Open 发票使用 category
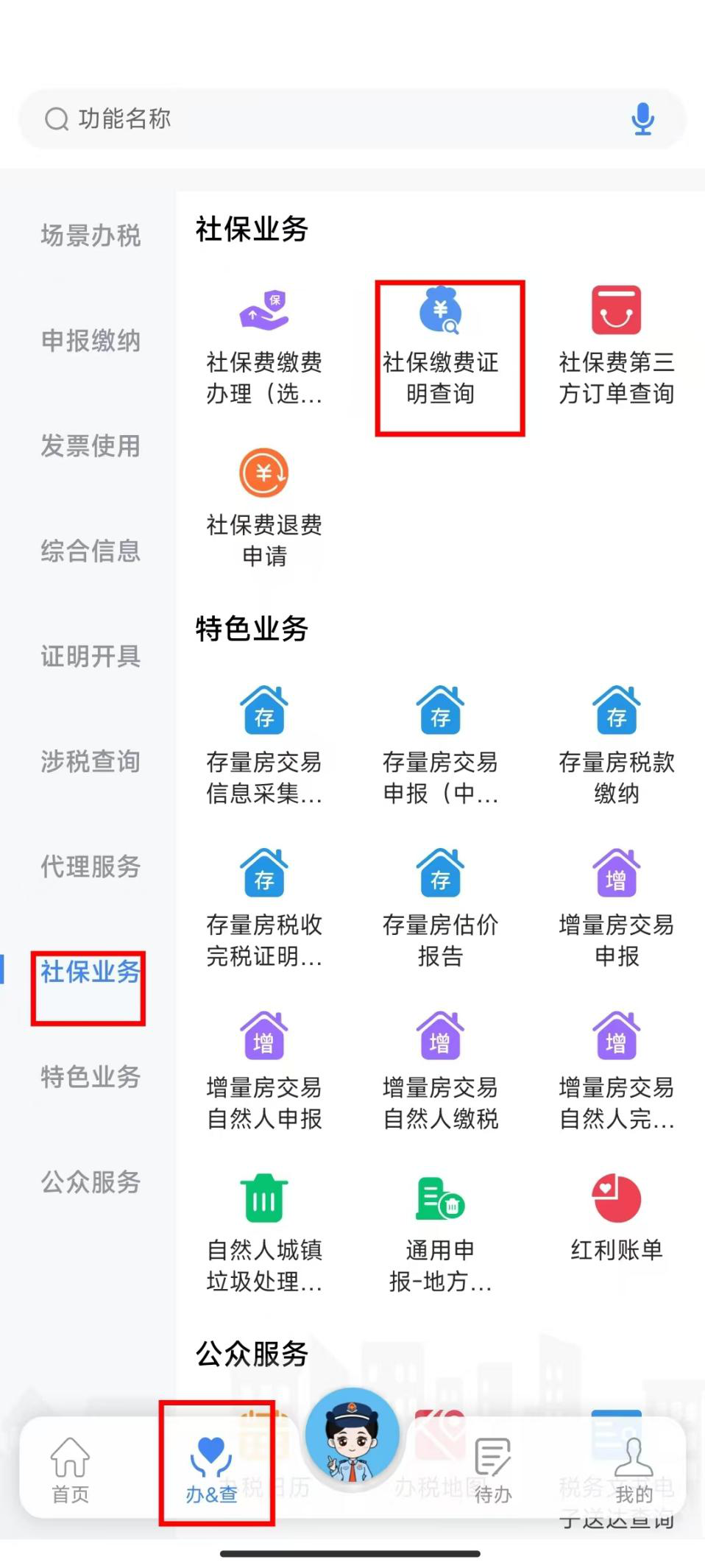This screenshot has width=705, height=1568. click(90, 446)
